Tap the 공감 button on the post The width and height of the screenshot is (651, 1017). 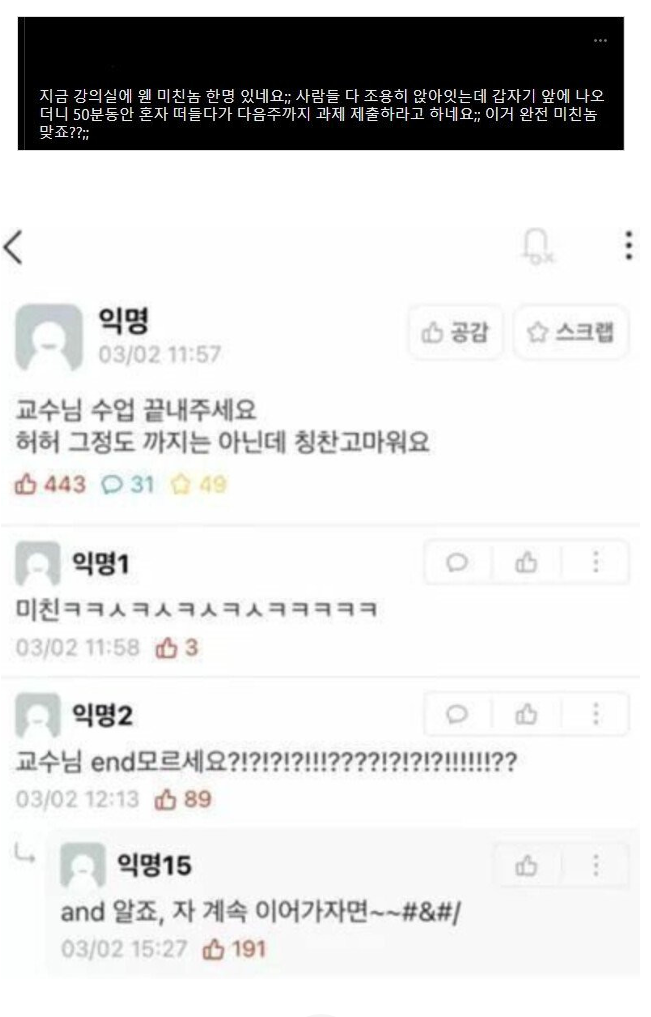coord(455,332)
